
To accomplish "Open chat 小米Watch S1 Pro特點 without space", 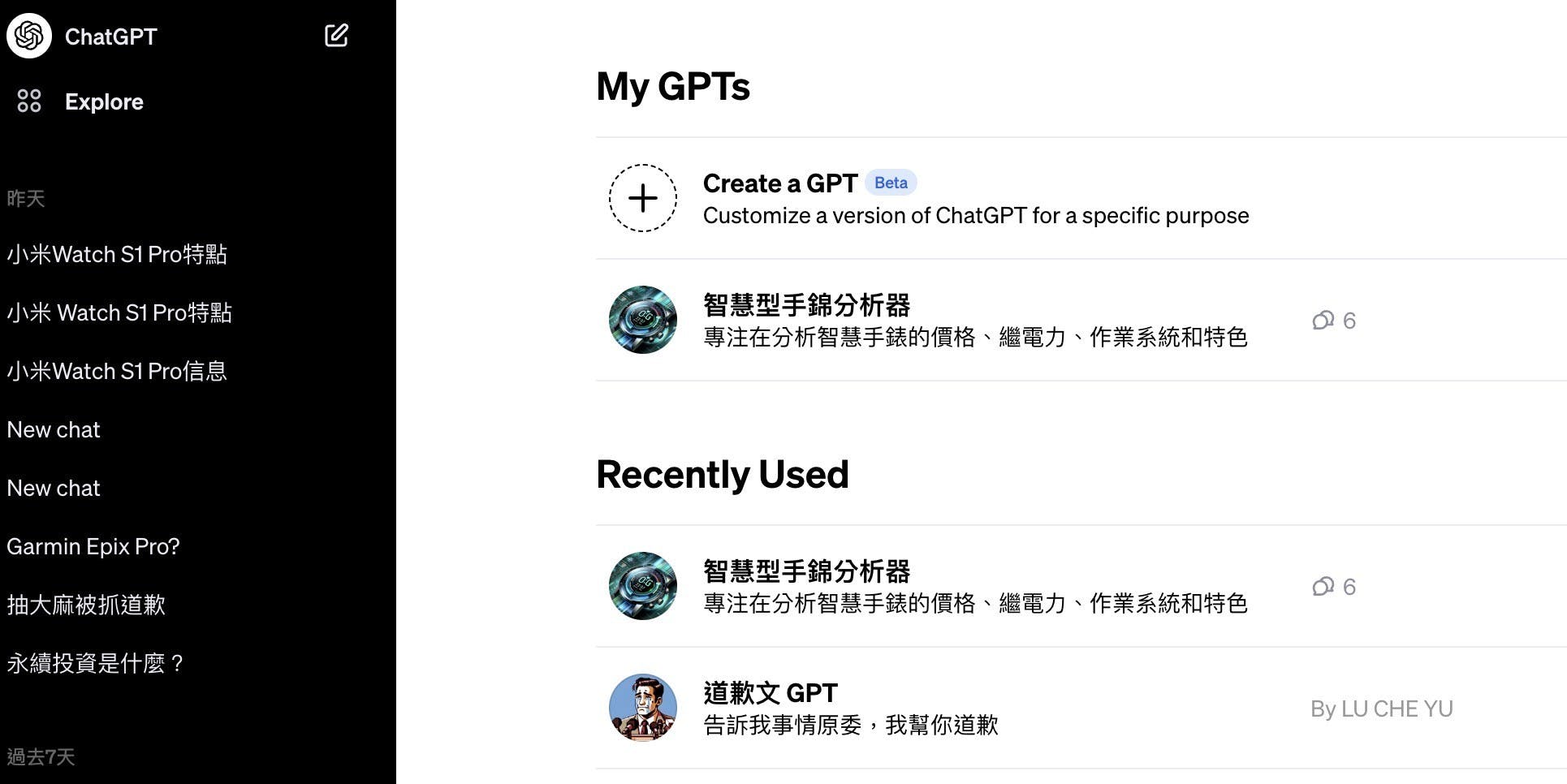I will click(x=117, y=255).
